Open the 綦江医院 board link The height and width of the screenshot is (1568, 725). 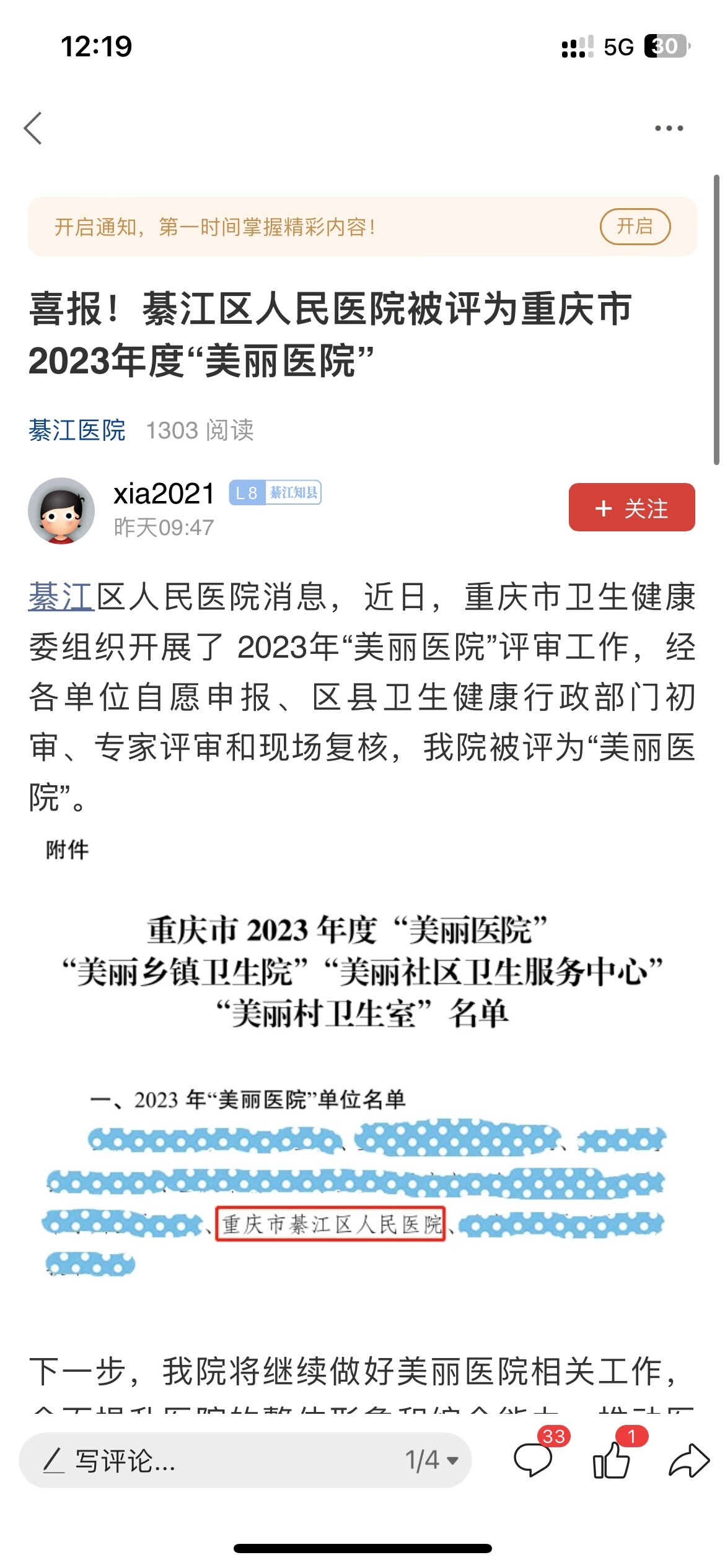click(77, 430)
